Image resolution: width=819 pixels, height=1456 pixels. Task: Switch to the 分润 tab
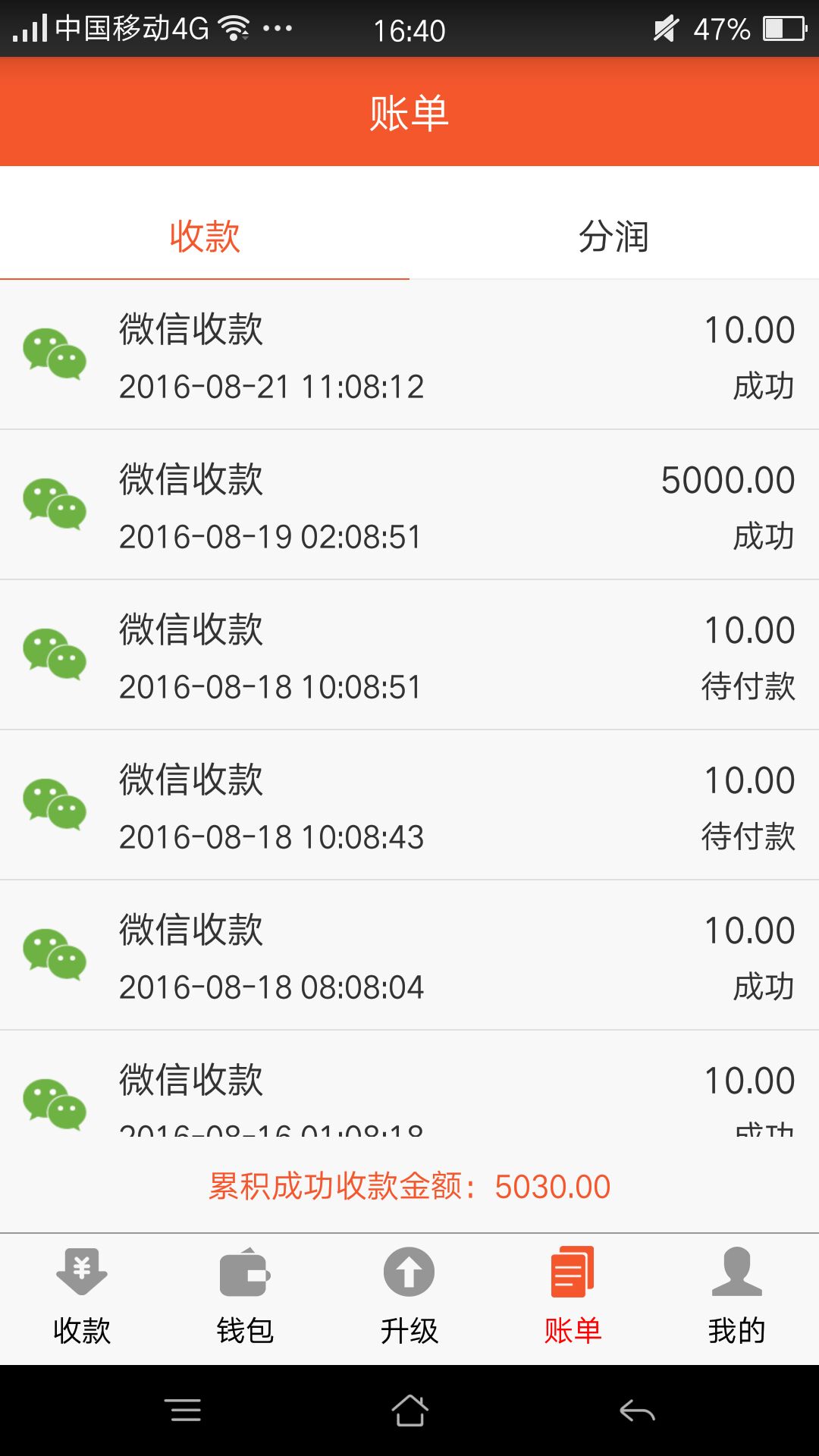pos(614,236)
